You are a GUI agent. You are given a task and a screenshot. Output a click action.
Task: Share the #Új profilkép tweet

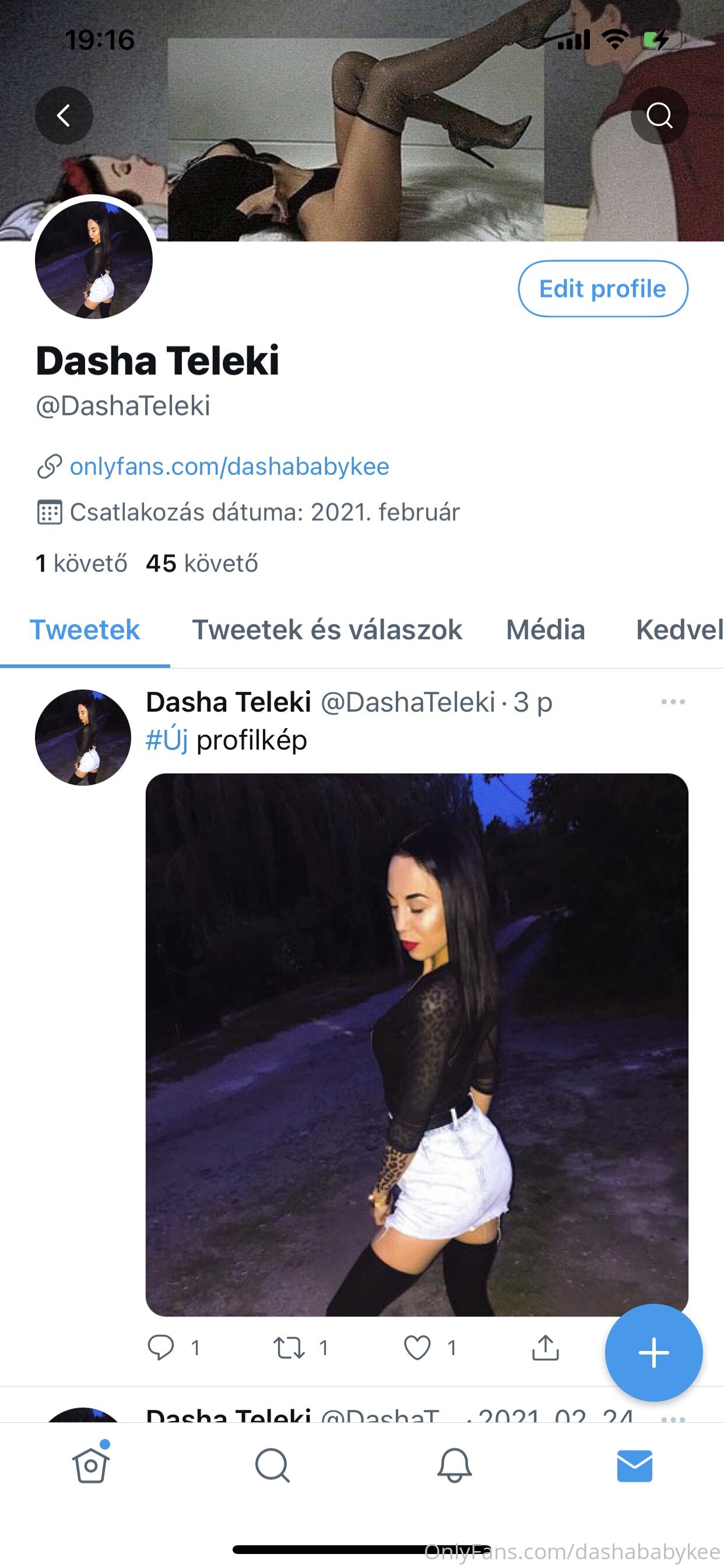point(545,1347)
